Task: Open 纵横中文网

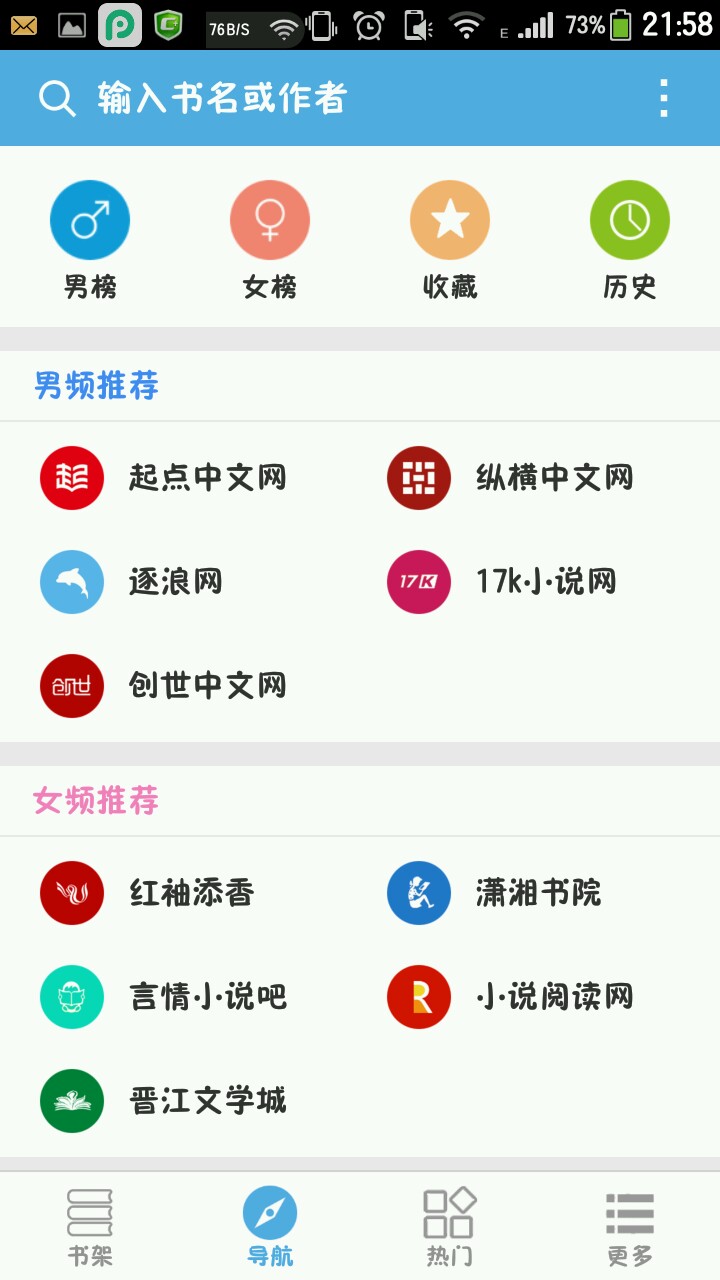Action: [512, 478]
